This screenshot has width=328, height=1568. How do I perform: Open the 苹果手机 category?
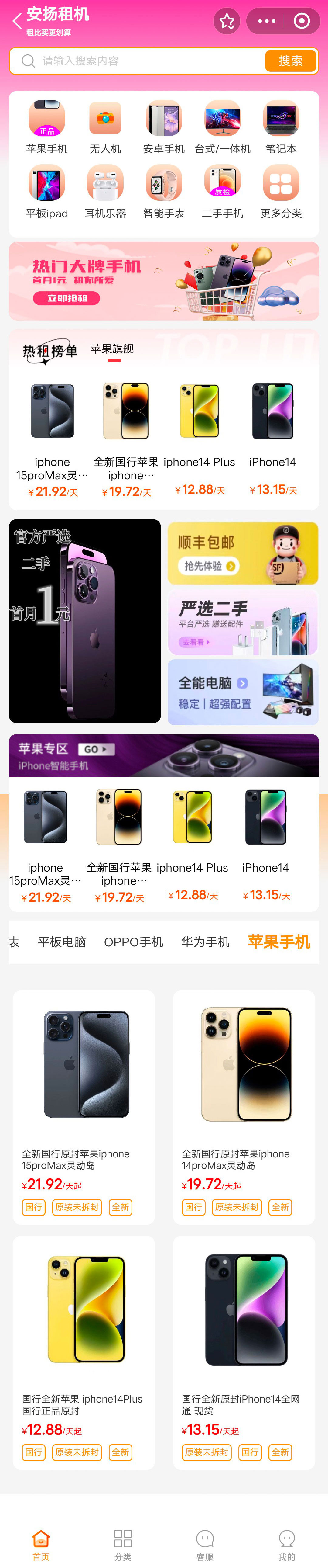coord(47,127)
